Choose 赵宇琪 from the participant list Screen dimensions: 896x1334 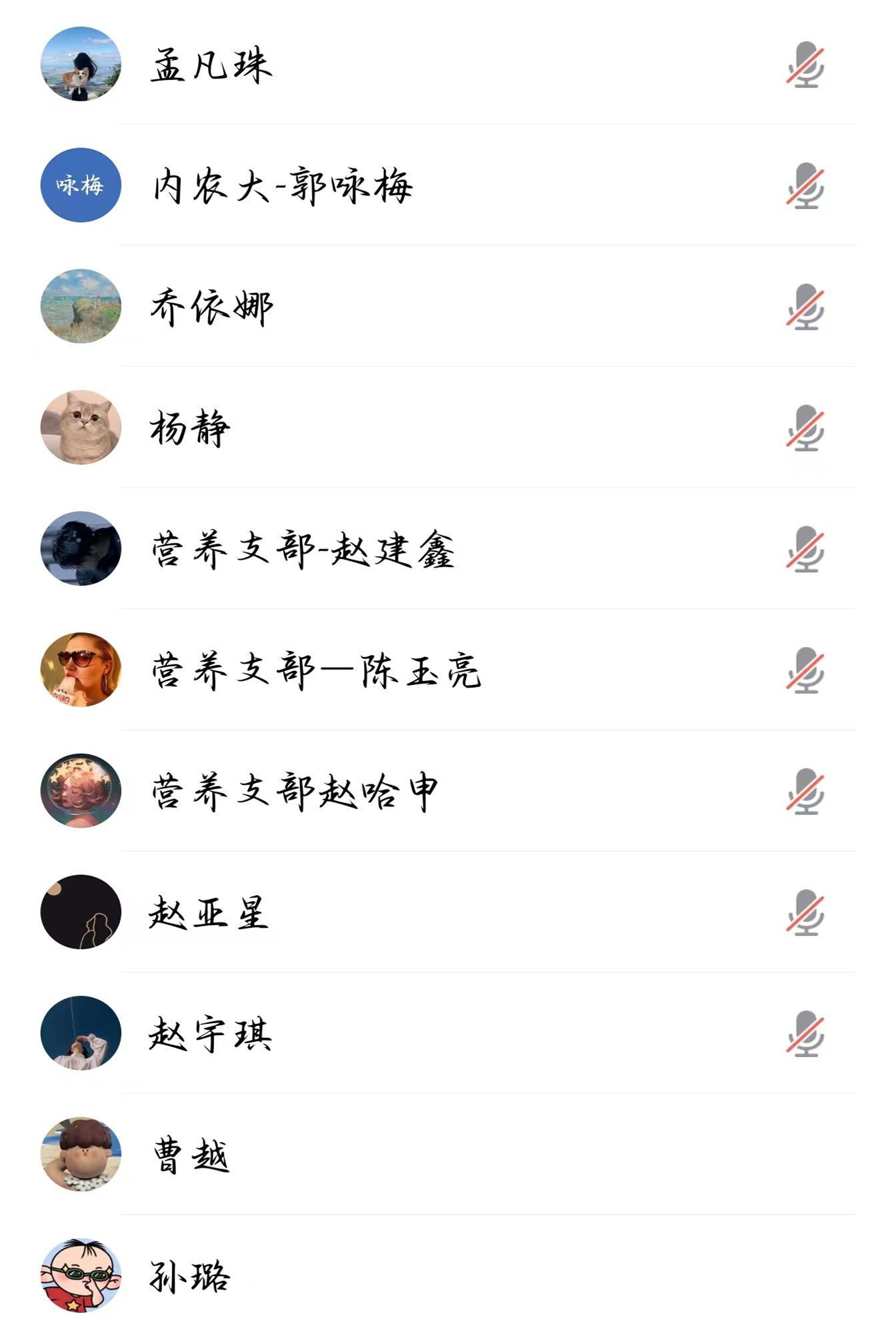coord(209,1035)
